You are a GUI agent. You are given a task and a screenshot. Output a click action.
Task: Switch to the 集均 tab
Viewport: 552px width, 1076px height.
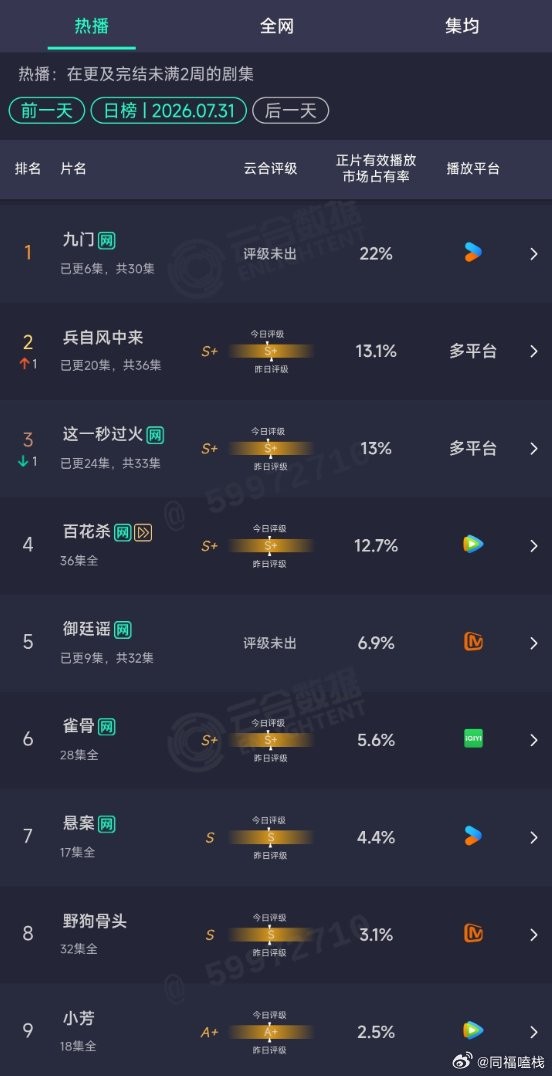click(461, 26)
